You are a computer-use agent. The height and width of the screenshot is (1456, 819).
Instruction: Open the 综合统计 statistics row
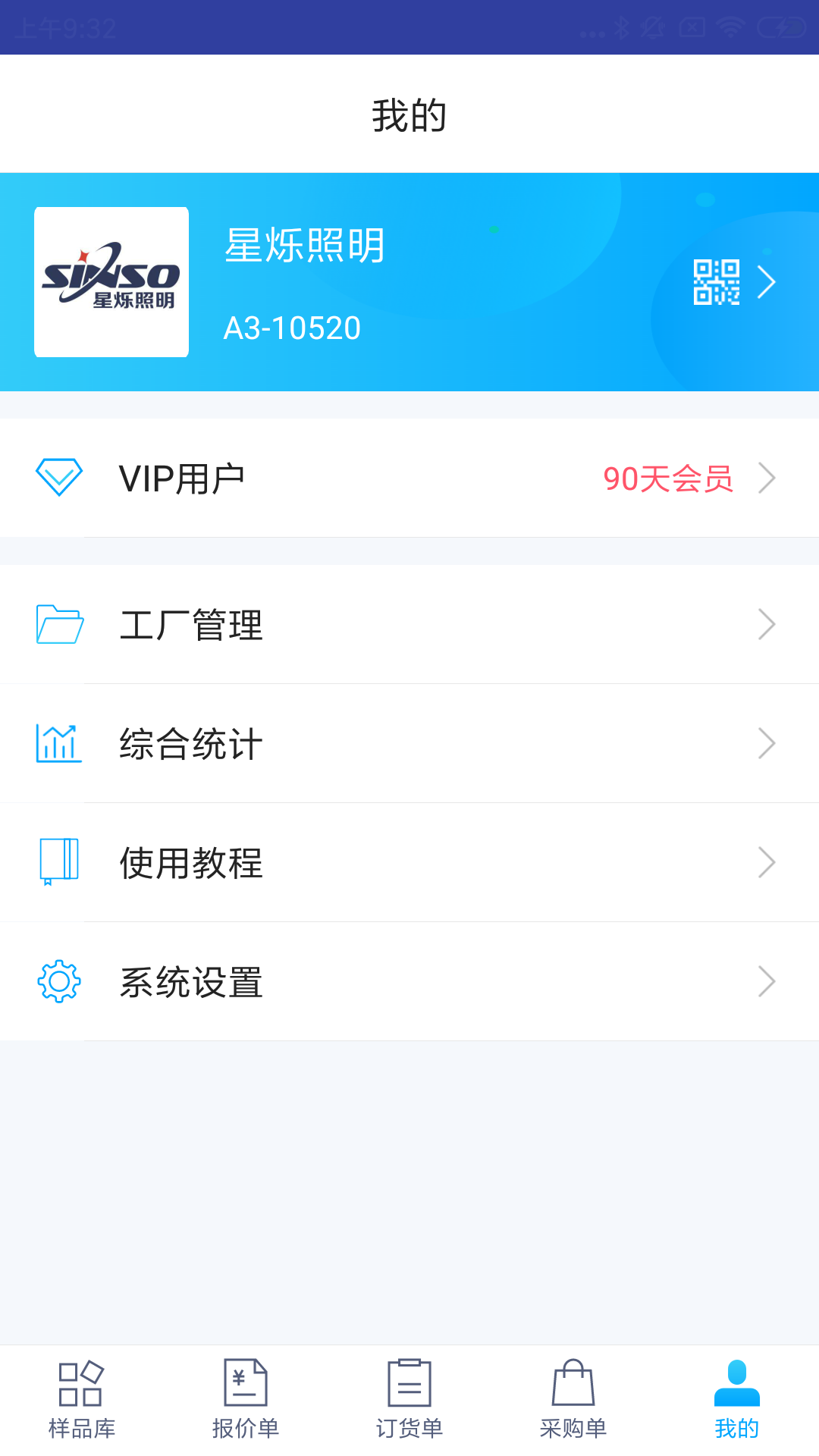[x=409, y=743]
